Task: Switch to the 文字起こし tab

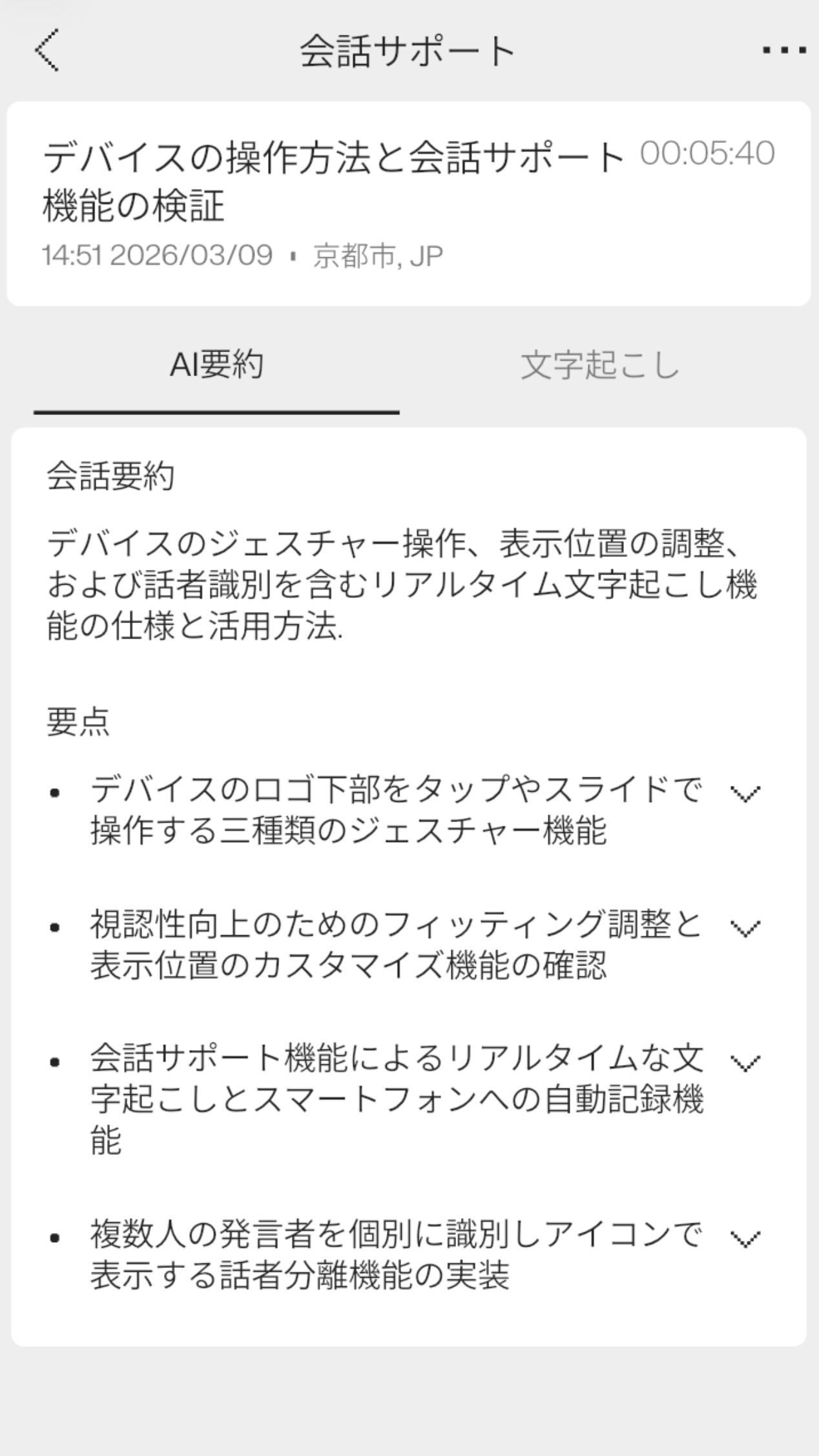Action: click(x=599, y=365)
